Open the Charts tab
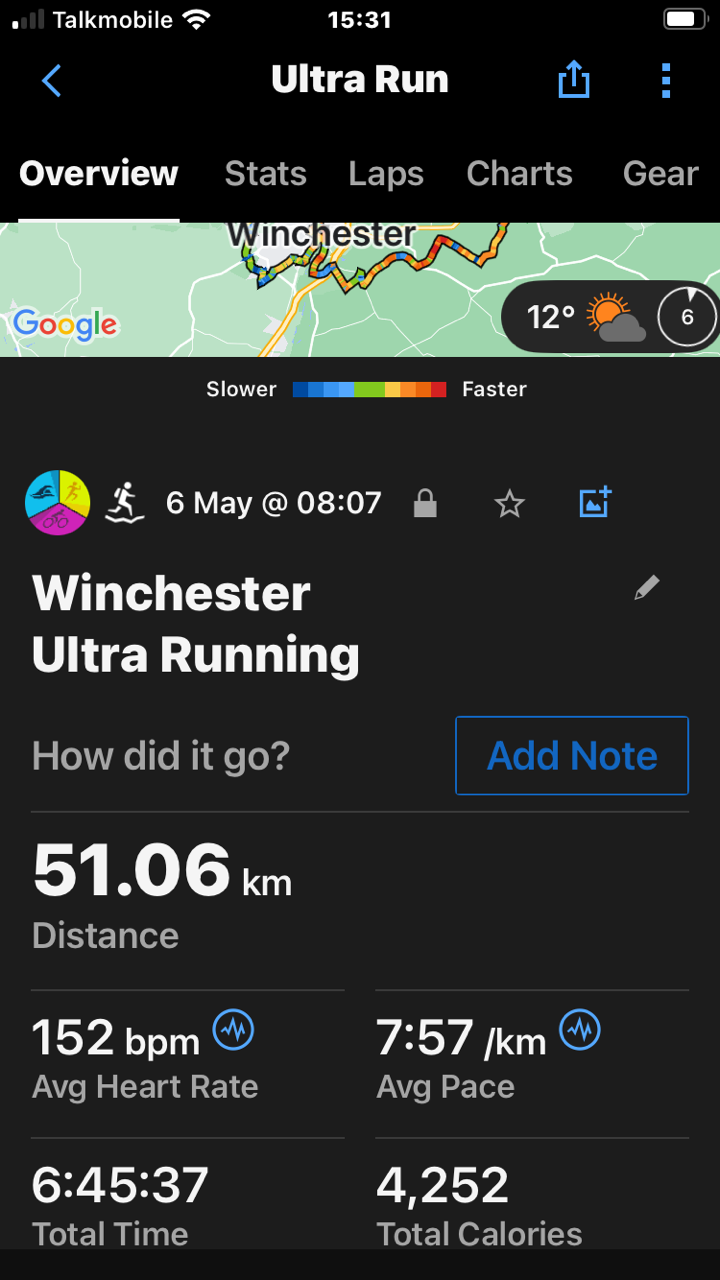The width and height of the screenshot is (720, 1280). click(519, 174)
